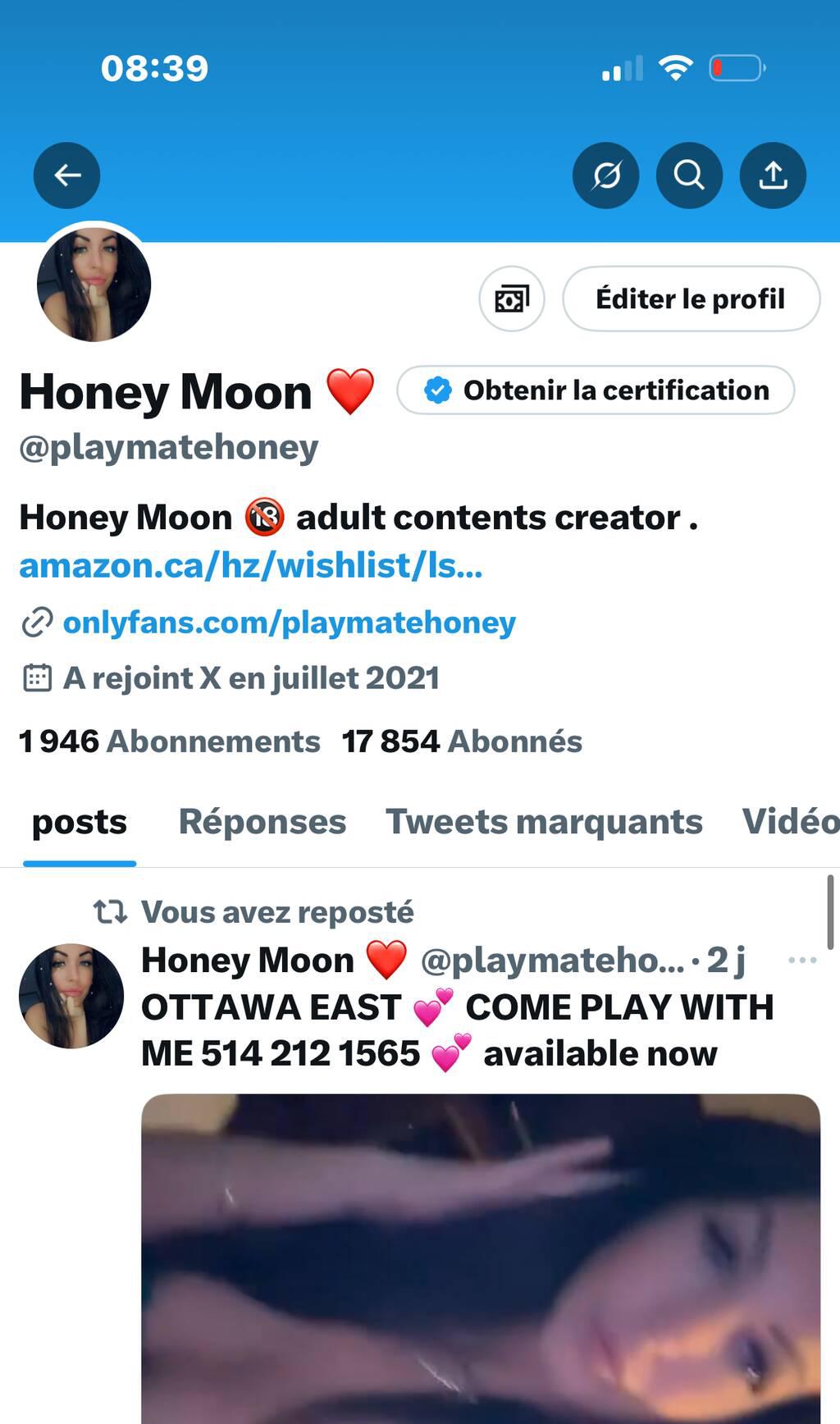View the 1 946 Abonnements list
840x1424 pixels.
tap(169, 742)
